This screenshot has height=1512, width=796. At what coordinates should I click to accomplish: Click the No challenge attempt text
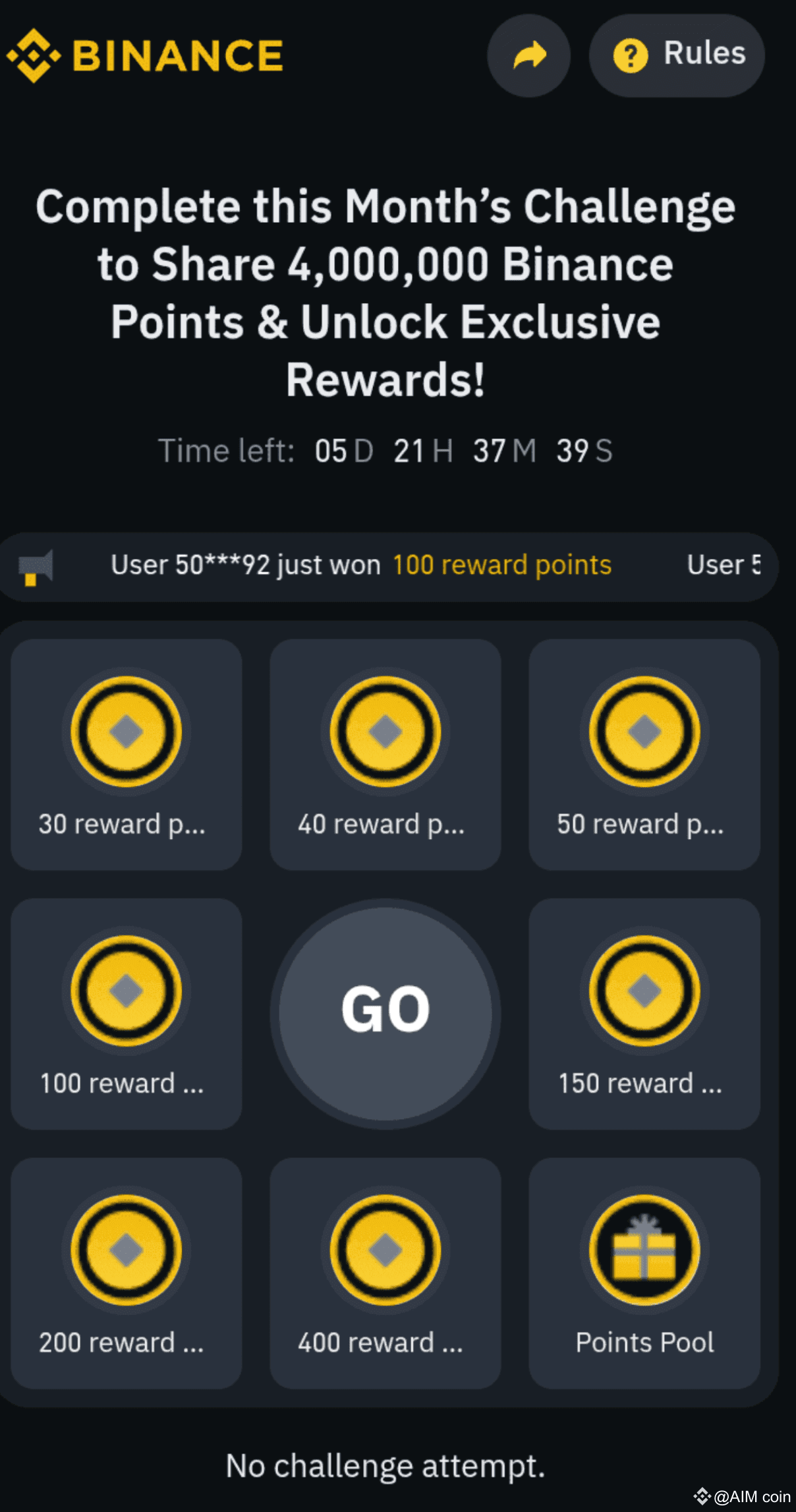(x=385, y=1465)
